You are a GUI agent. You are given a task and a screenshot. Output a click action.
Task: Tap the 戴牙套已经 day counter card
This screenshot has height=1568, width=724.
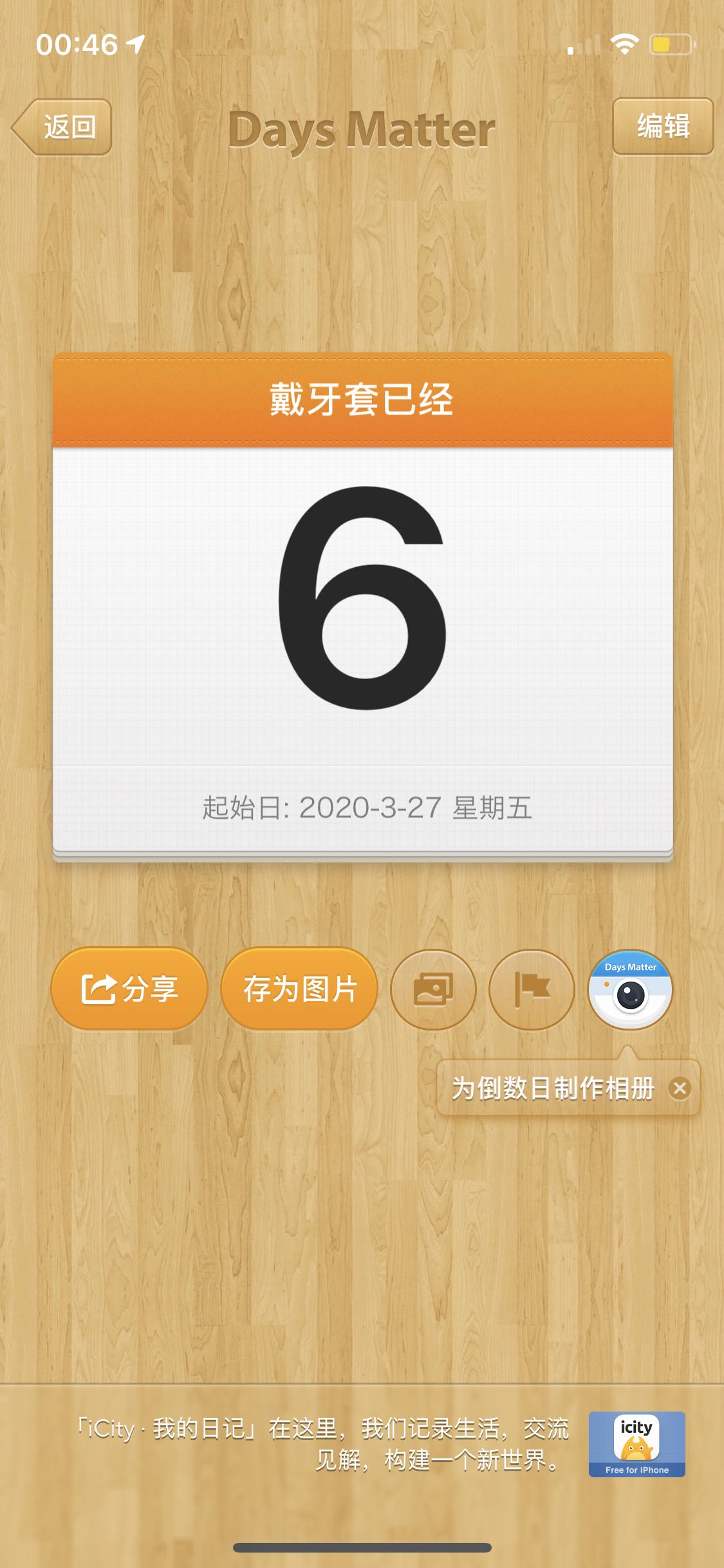click(362, 605)
